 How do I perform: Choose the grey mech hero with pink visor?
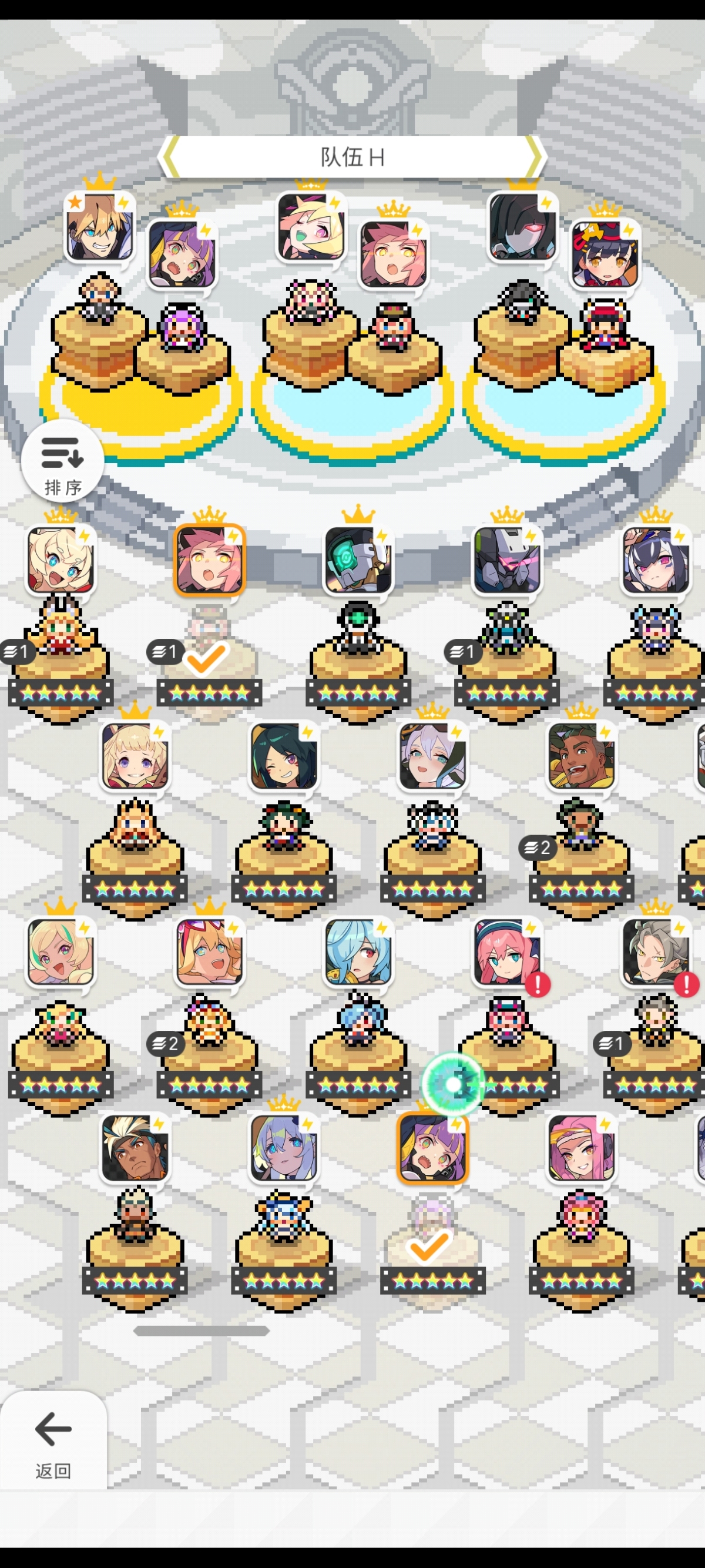pos(506,560)
